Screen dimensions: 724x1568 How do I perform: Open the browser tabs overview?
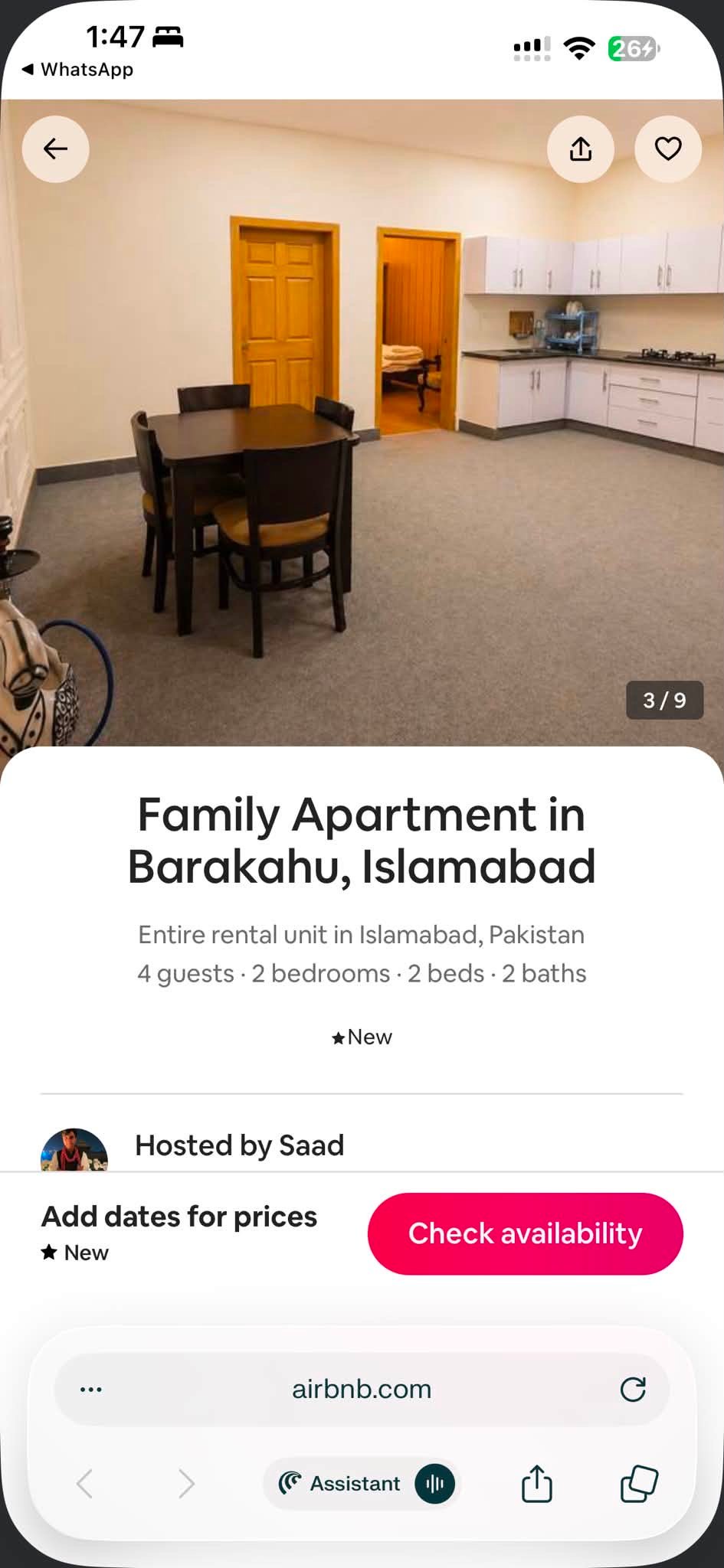tap(639, 1483)
